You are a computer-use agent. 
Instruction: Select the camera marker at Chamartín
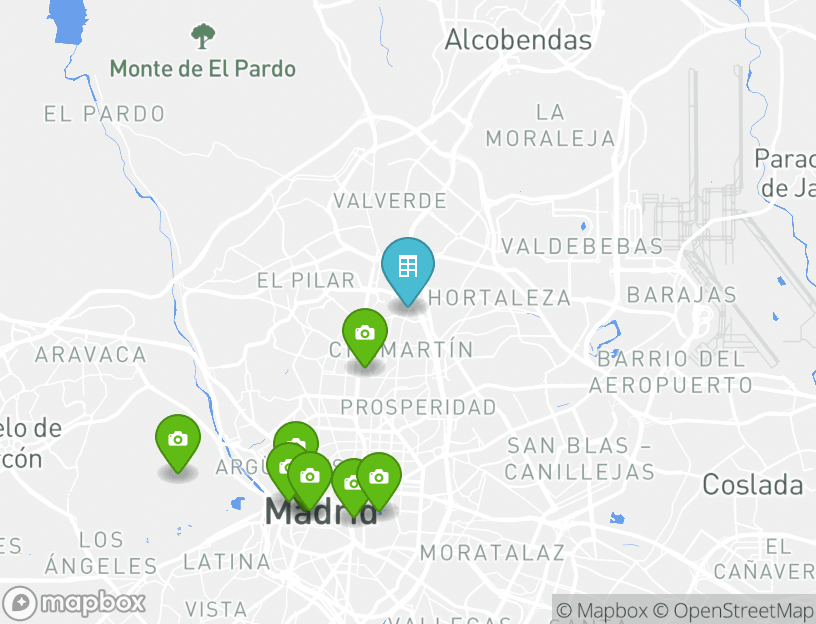365,334
